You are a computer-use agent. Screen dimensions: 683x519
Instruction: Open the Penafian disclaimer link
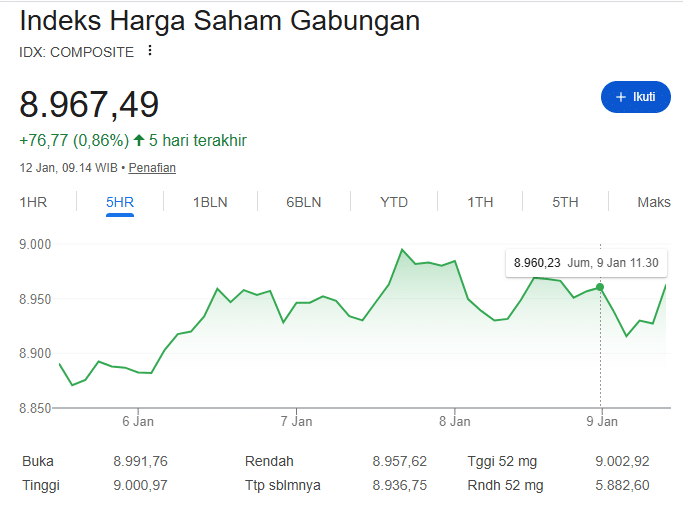point(152,168)
